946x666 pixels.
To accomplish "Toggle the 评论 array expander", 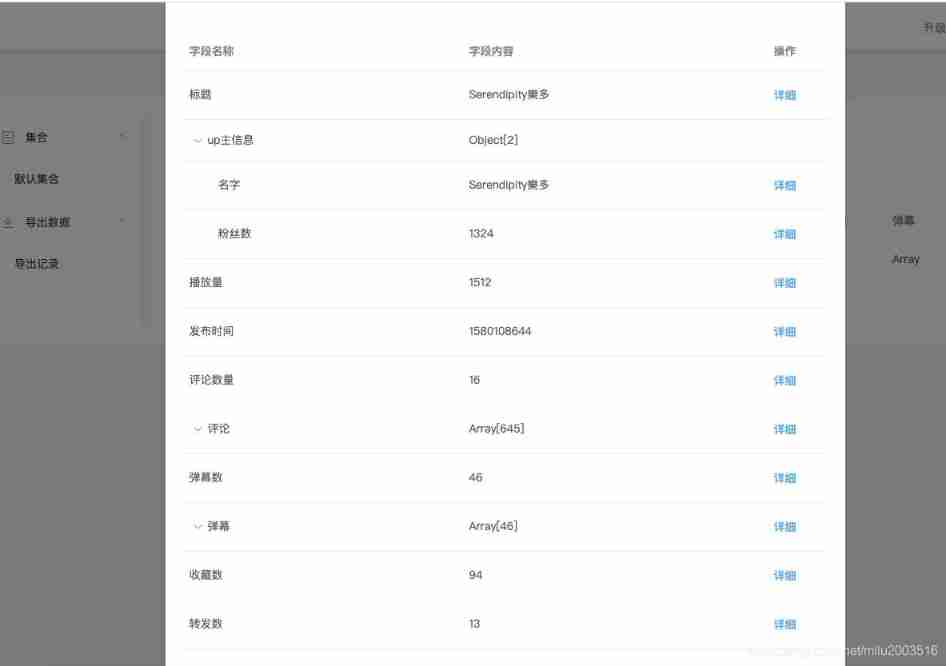I will (197, 429).
